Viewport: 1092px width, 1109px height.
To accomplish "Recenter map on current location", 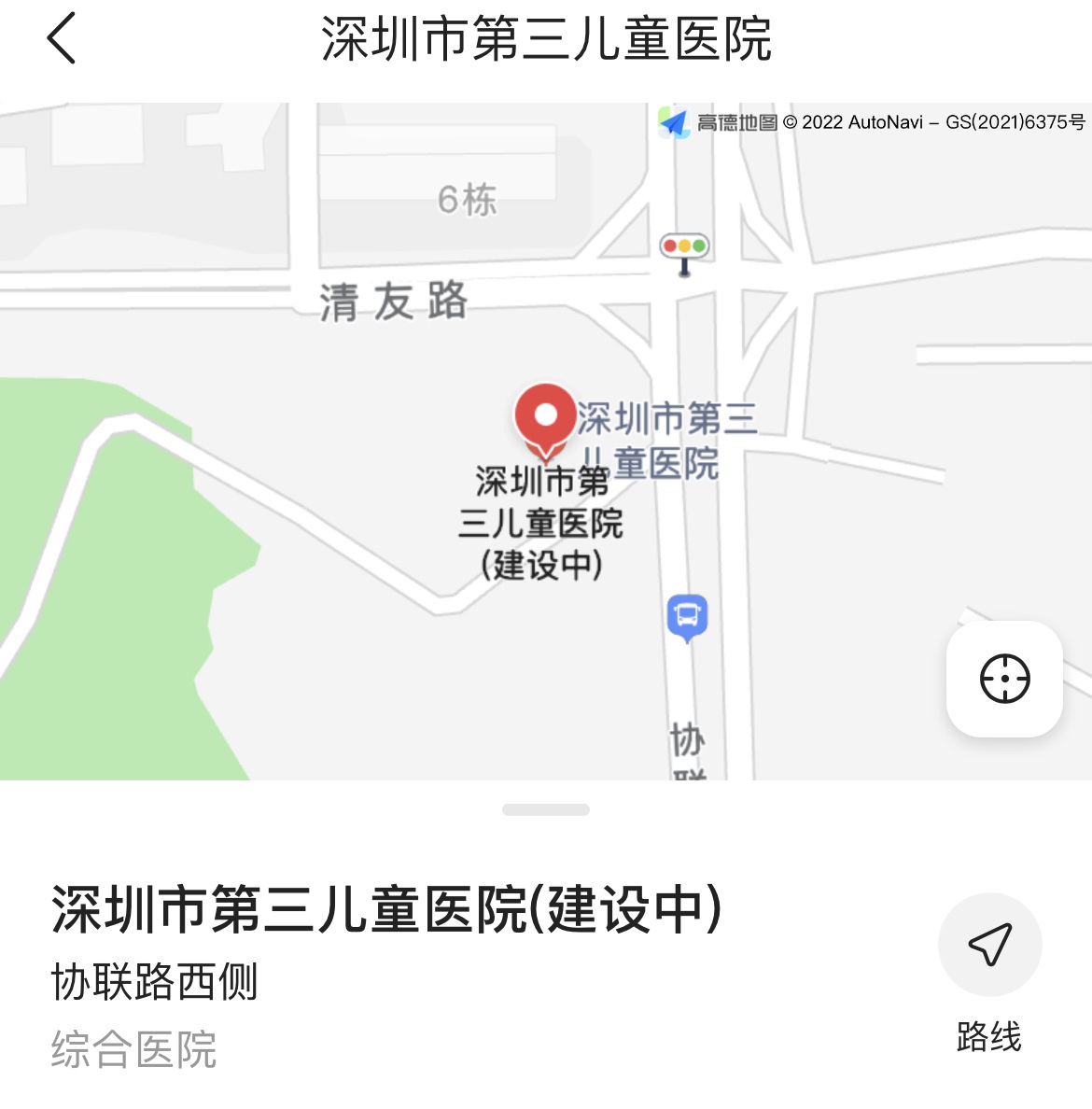I will click(1004, 679).
